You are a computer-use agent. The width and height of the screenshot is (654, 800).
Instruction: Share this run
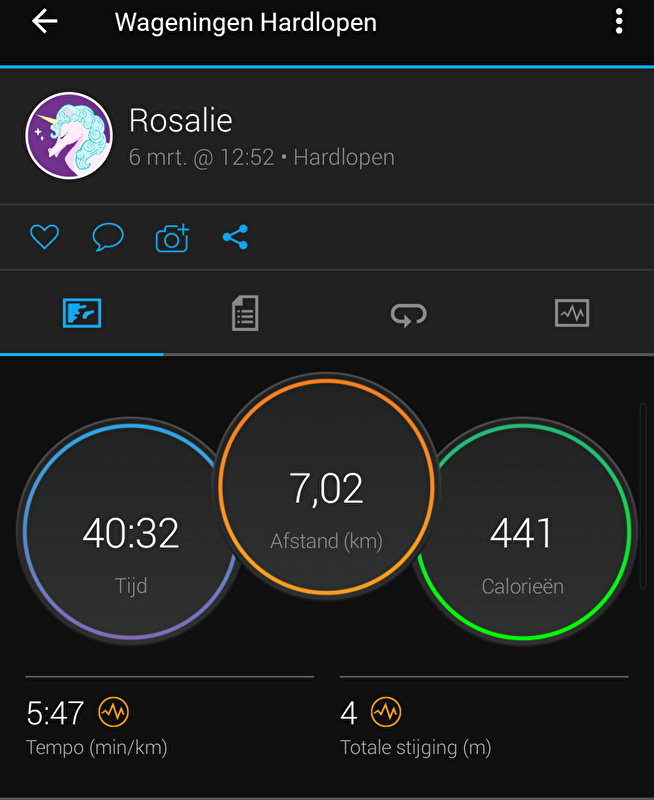(235, 237)
